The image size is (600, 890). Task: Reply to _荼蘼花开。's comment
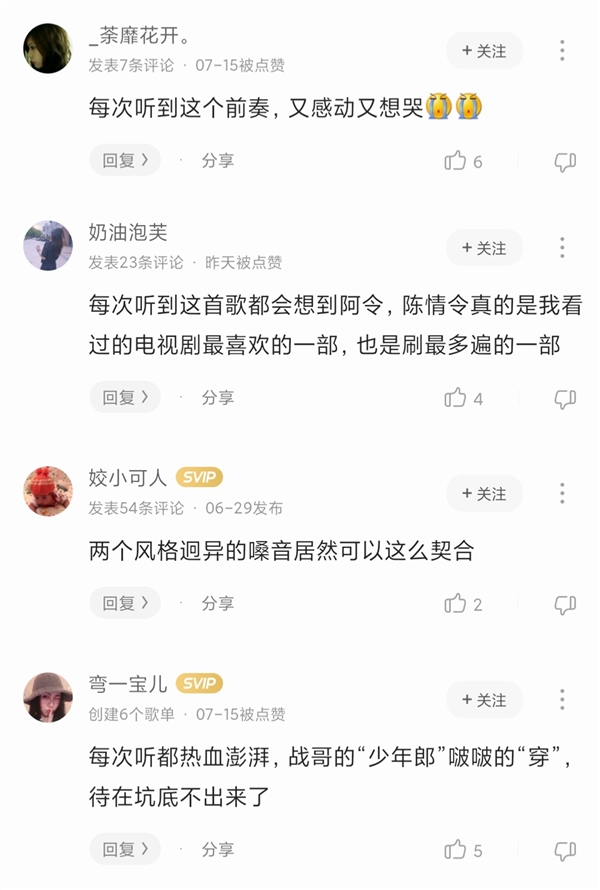125,160
